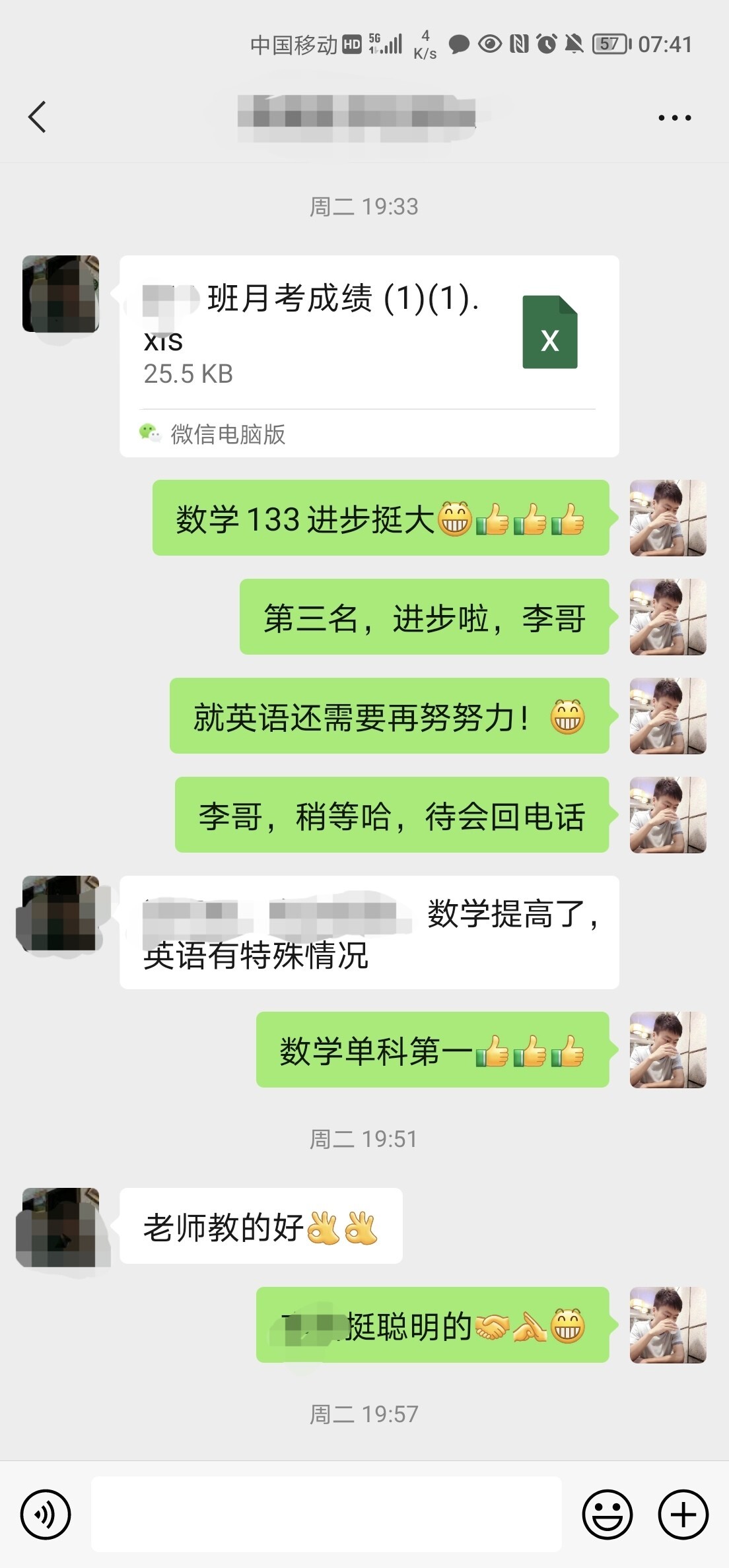Tap own avatar next to 数学单科第一 message
The width and height of the screenshot is (729, 1568).
(x=668, y=1049)
